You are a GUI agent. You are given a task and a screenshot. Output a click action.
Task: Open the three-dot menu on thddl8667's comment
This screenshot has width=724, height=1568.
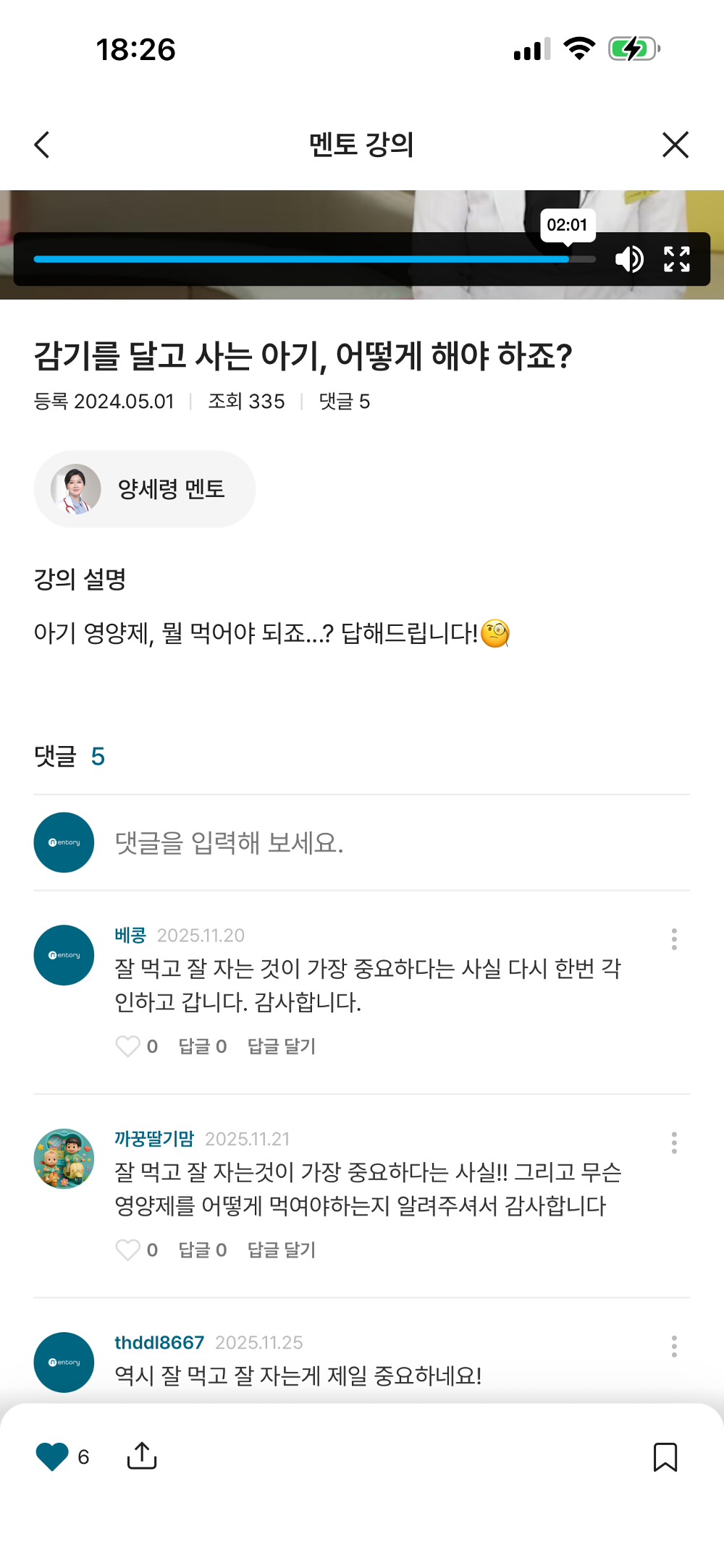pyautogui.click(x=674, y=1346)
